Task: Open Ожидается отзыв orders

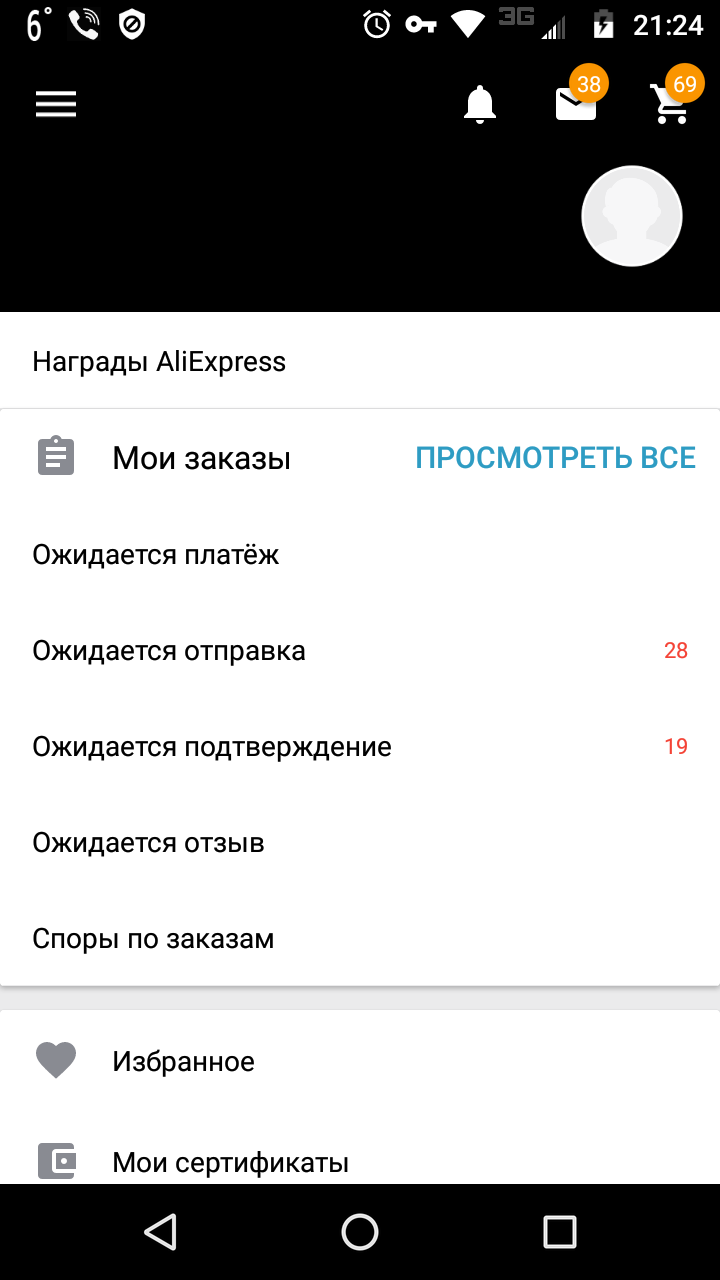Action: tap(360, 843)
